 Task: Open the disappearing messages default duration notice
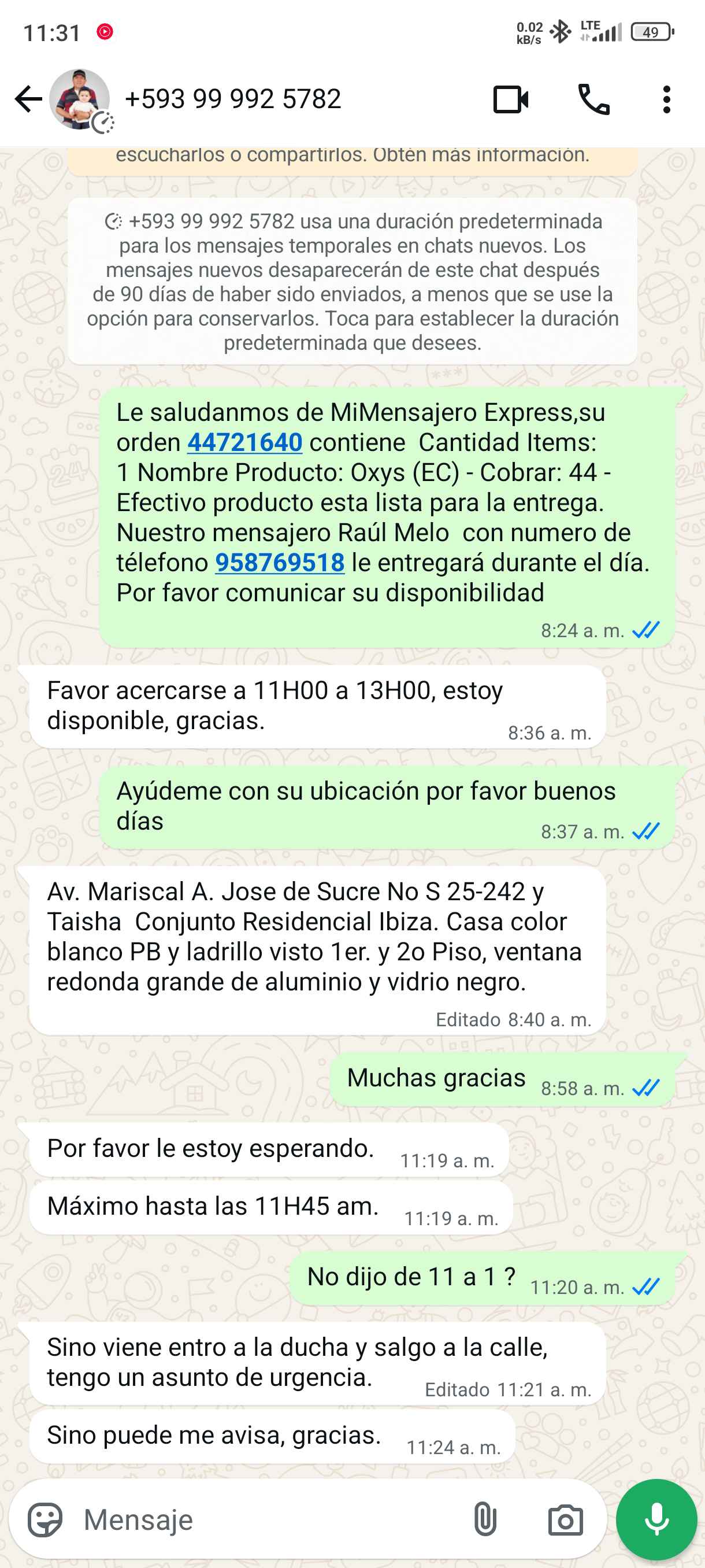[352, 282]
